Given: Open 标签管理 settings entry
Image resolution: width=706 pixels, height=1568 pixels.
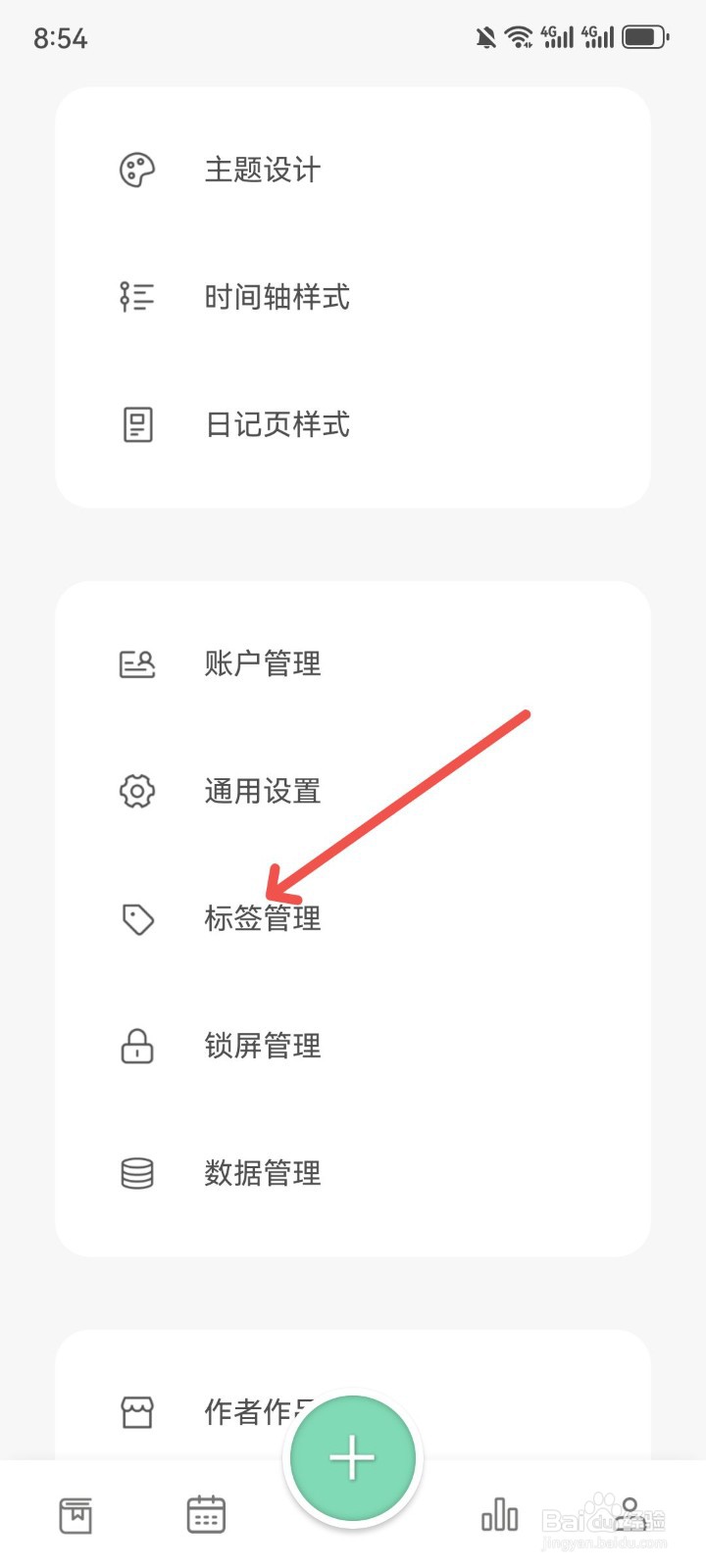Looking at the screenshot, I should click(261, 919).
